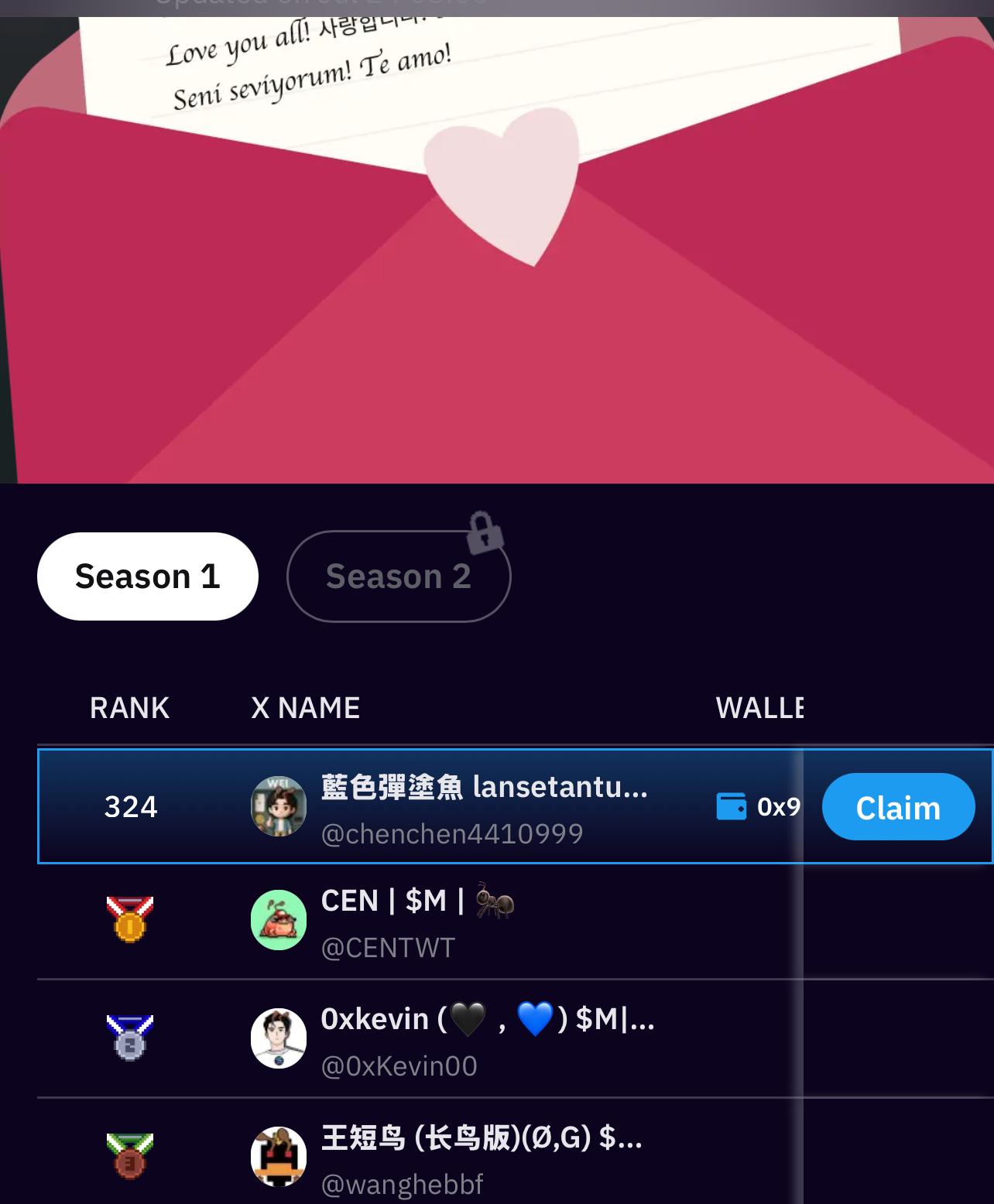Viewport: 994px width, 1204px height.
Task: Claim the reward for rank 324
Action: pos(897,807)
